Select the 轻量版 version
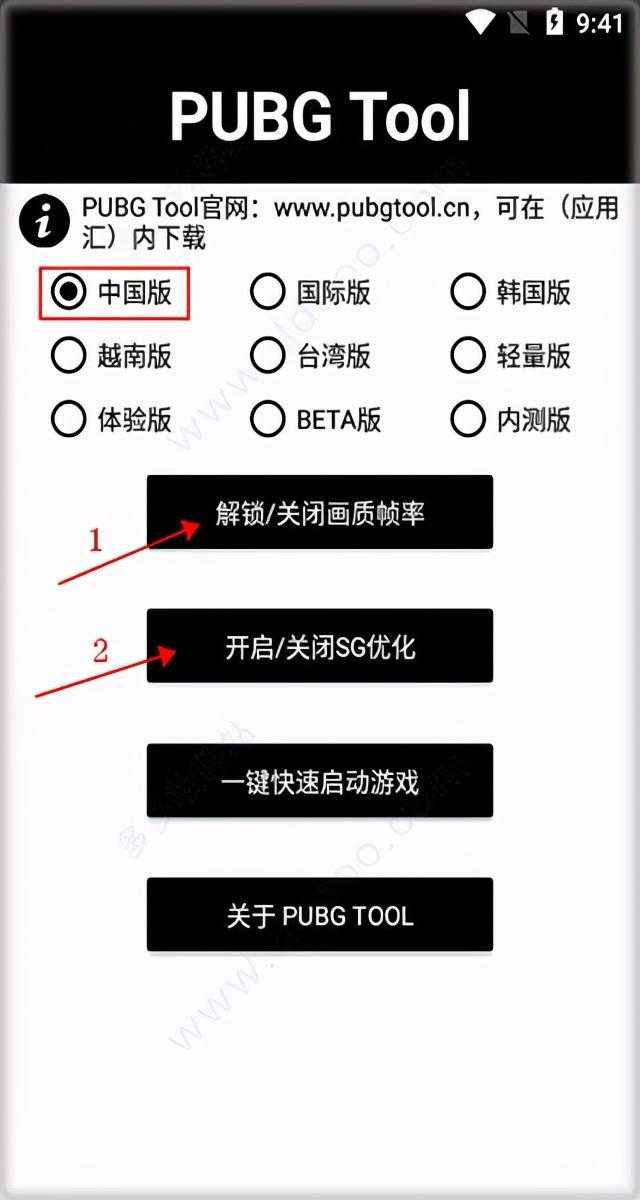 (x=511, y=355)
